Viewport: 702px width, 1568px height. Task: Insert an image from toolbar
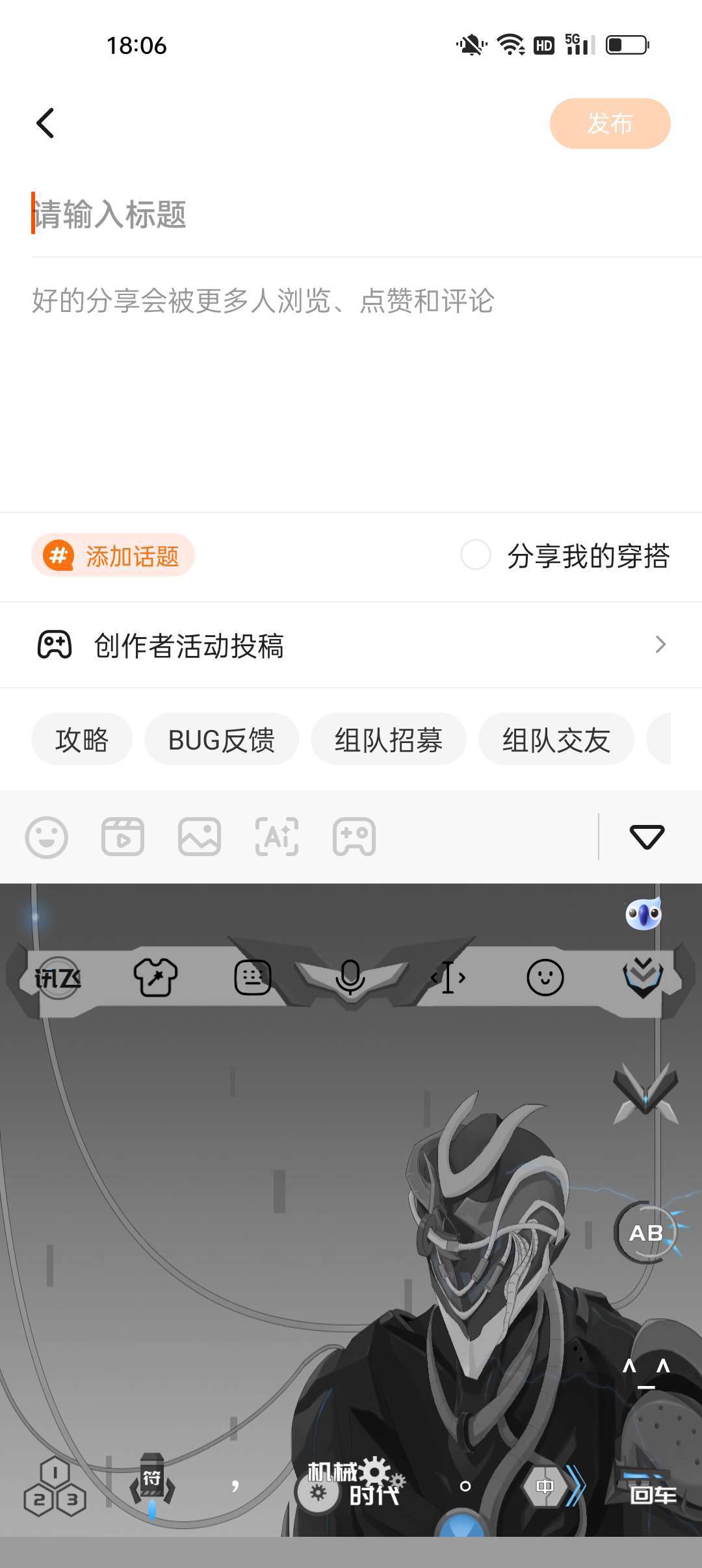point(200,837)
